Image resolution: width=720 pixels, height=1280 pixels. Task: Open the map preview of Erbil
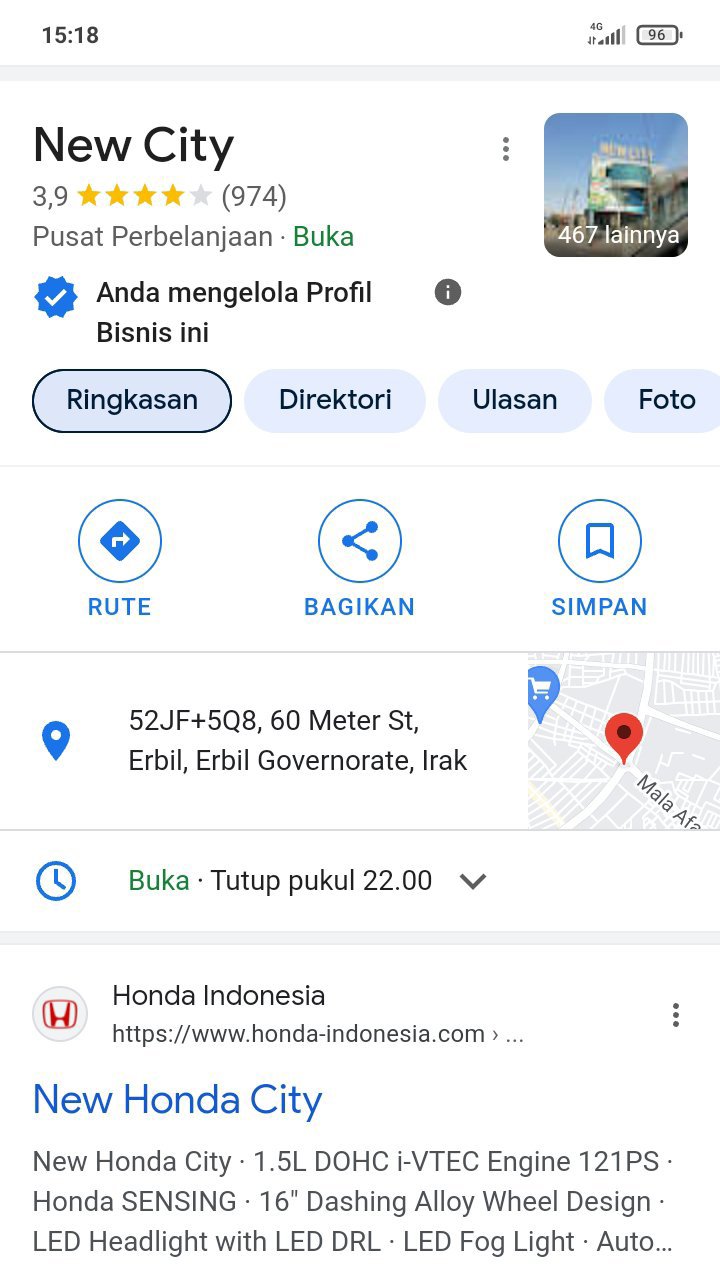[624, 741]
